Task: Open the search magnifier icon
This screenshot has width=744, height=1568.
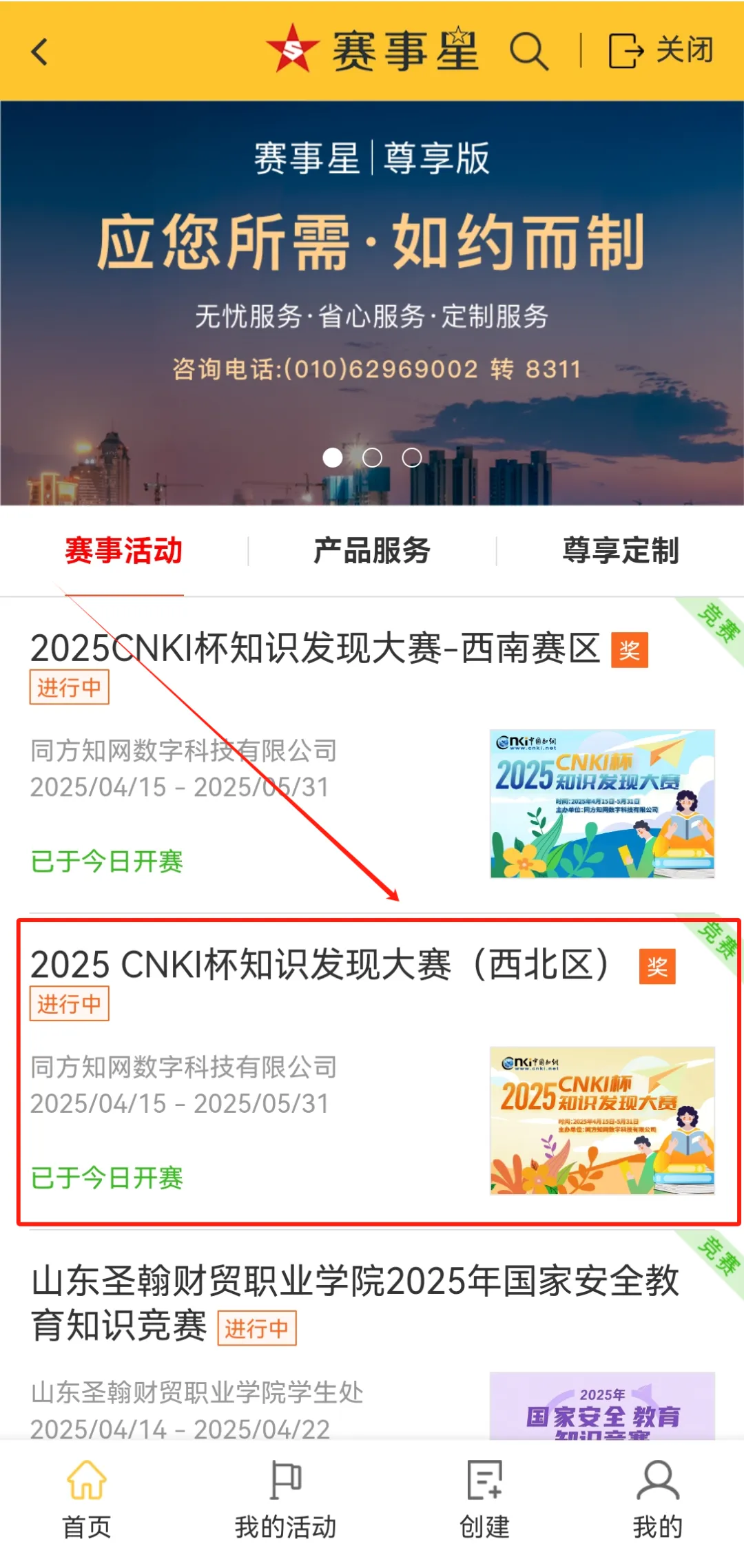Action: pyautogui.click(x=528, y=52)
